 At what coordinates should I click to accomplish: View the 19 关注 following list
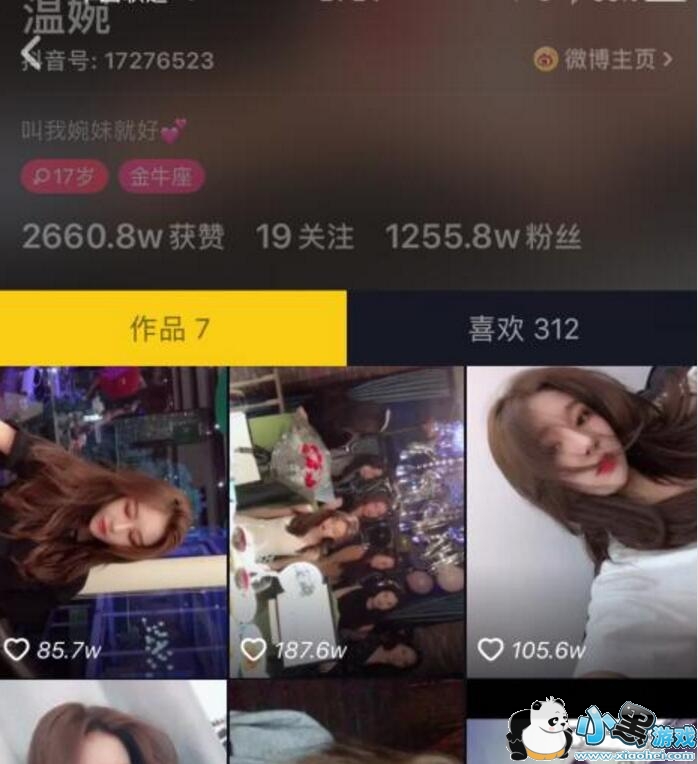click(304, 237)
